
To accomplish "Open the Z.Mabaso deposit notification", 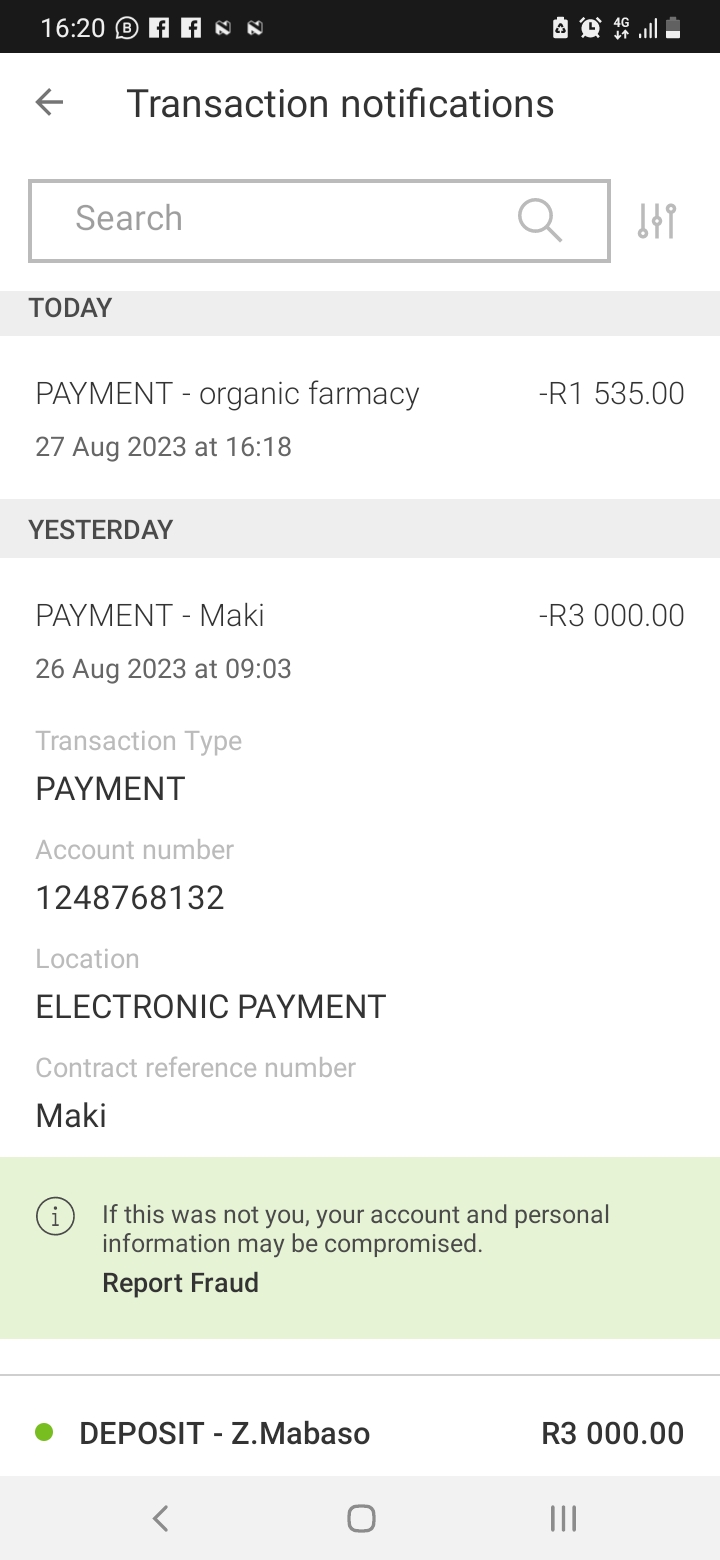I will (360, 1433).
